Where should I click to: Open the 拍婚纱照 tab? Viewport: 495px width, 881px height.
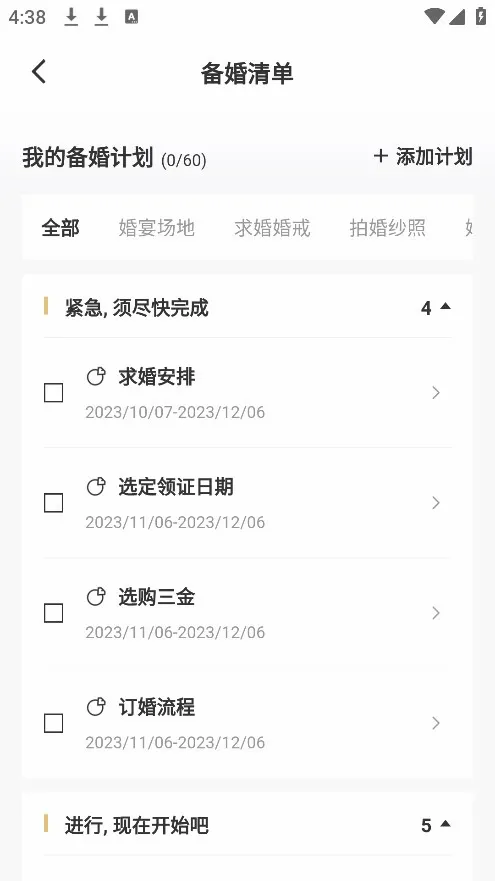388,228
